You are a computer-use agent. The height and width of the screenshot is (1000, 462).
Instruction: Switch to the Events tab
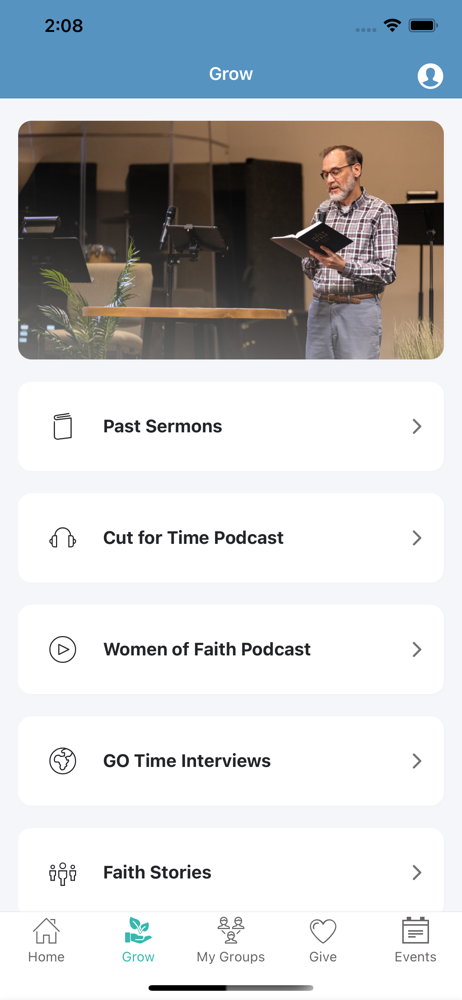(x=415, y=940)
